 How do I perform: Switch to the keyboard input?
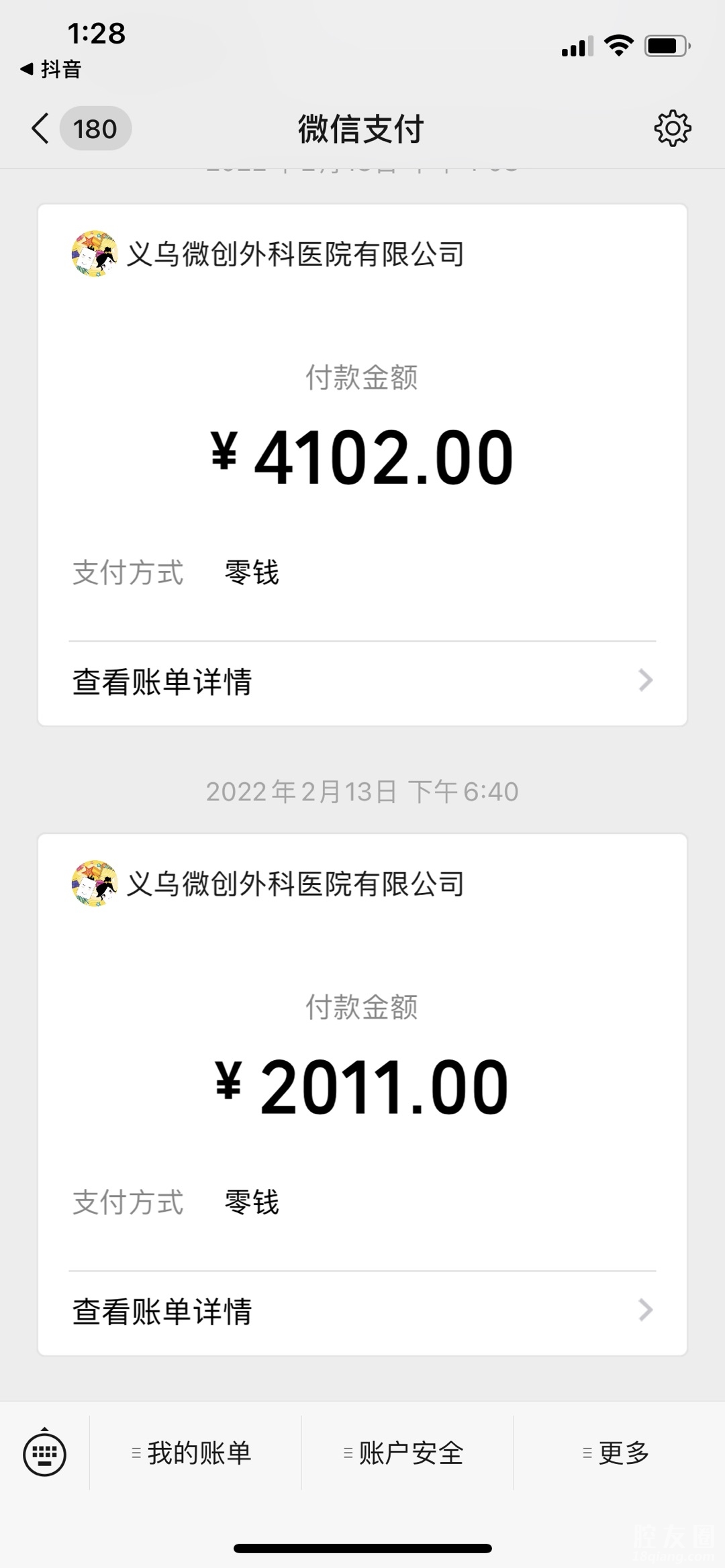[44, 1454]
